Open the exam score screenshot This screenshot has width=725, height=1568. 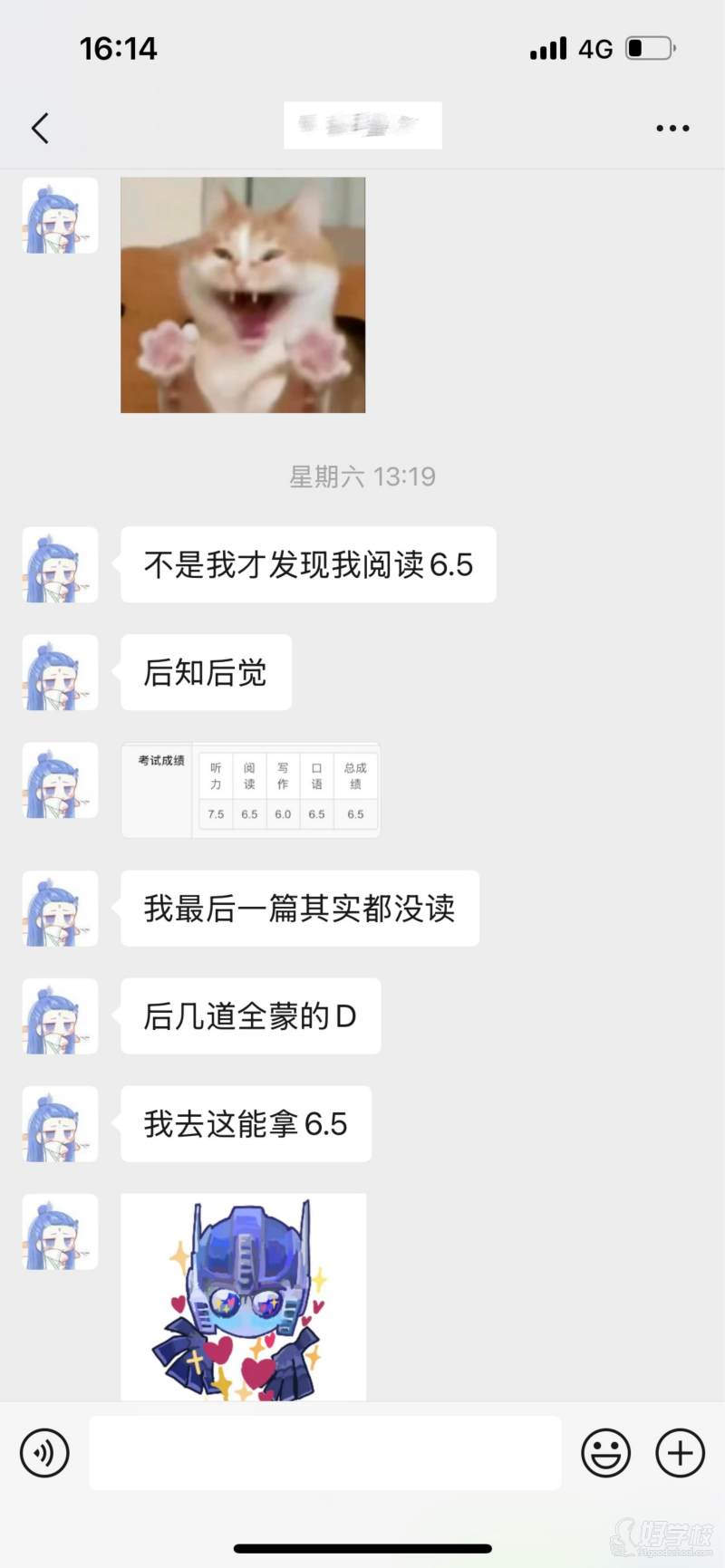point(250,791)
